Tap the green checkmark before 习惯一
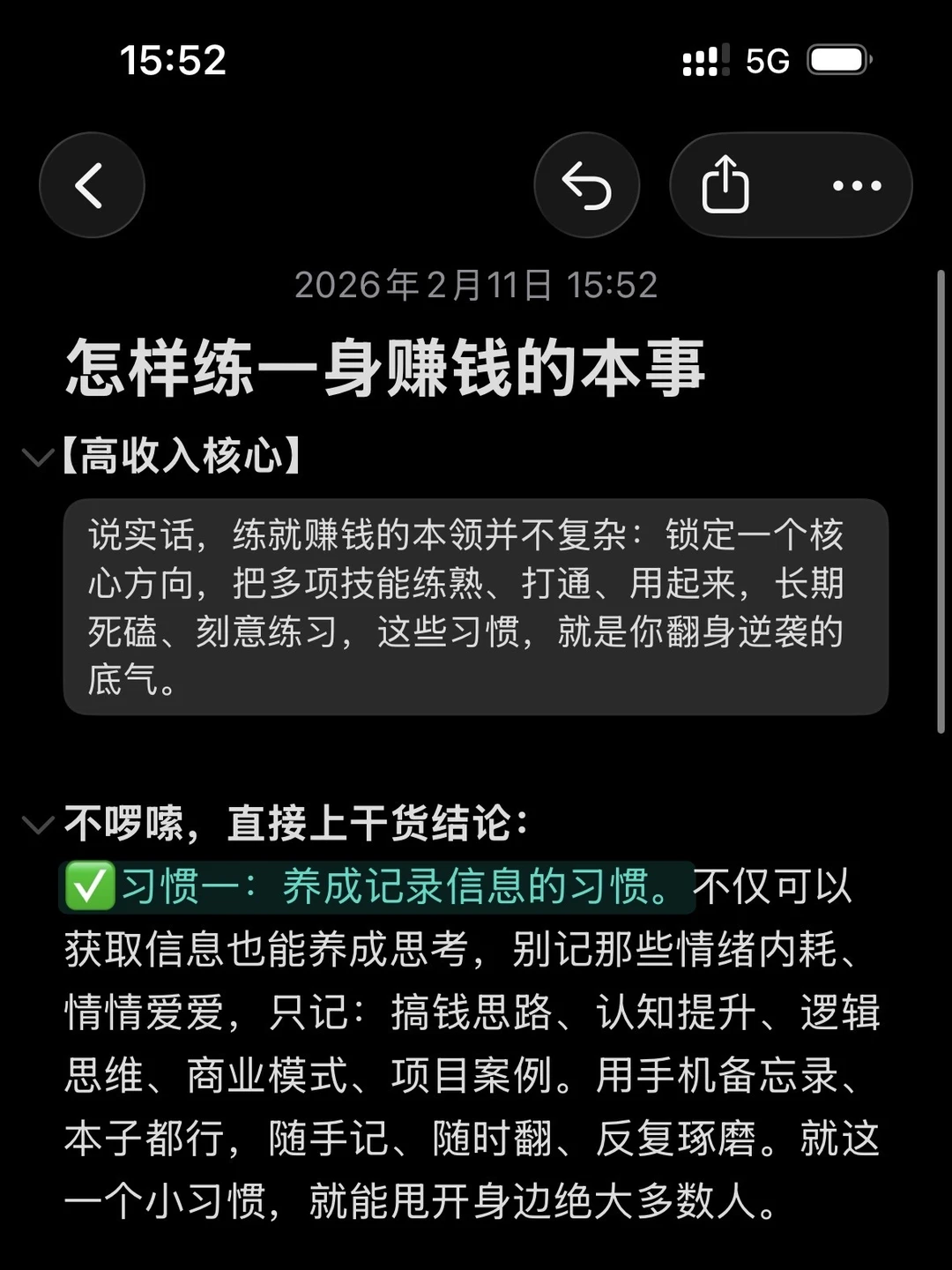The height and width of the screenshot is (1270, 952). coord(88,889)
